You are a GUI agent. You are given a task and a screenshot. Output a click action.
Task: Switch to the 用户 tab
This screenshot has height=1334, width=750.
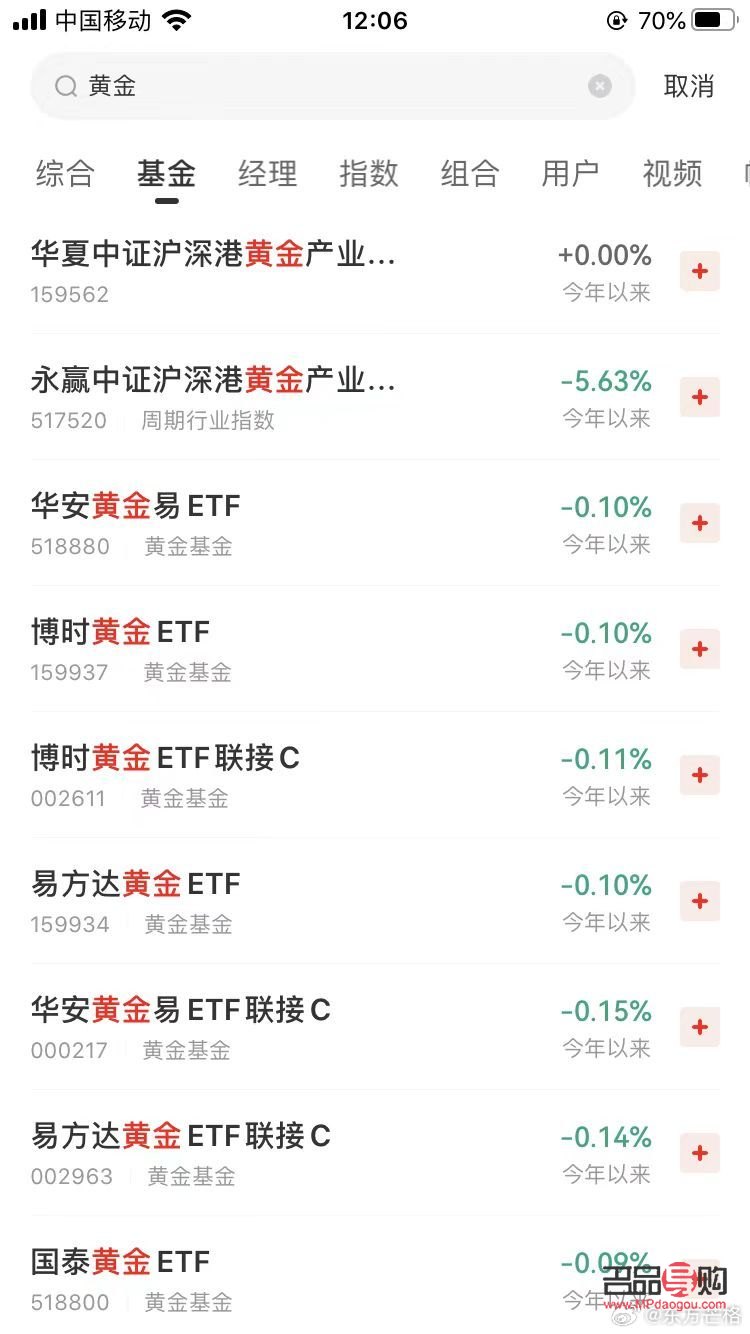pos(569,173)
